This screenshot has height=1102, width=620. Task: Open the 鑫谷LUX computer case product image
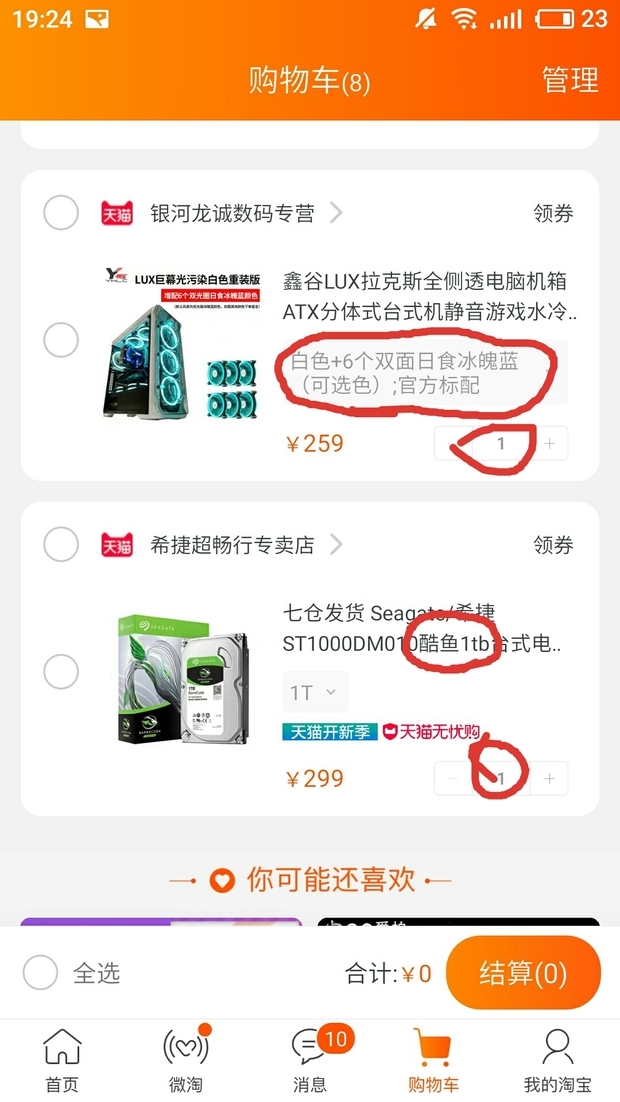click(183, 341)
